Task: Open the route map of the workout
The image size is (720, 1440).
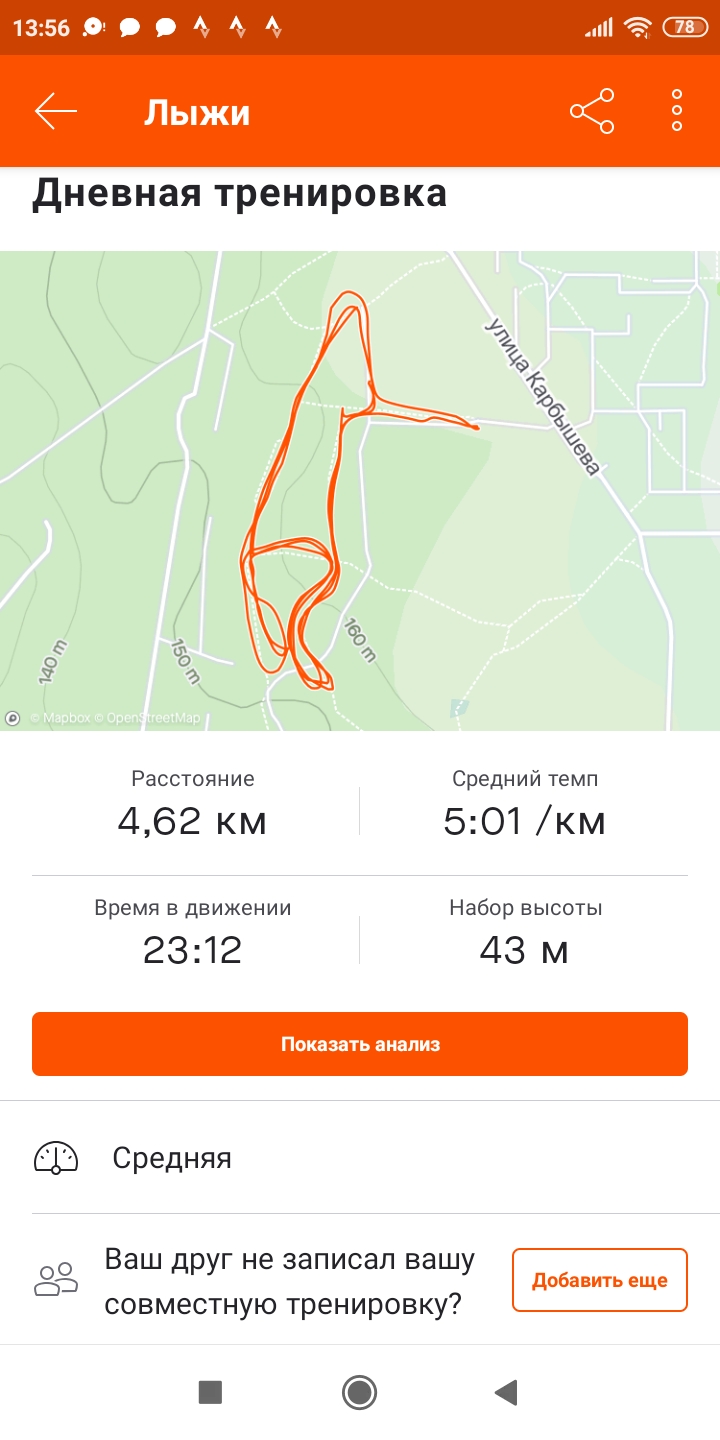Action: click(360, 490)
